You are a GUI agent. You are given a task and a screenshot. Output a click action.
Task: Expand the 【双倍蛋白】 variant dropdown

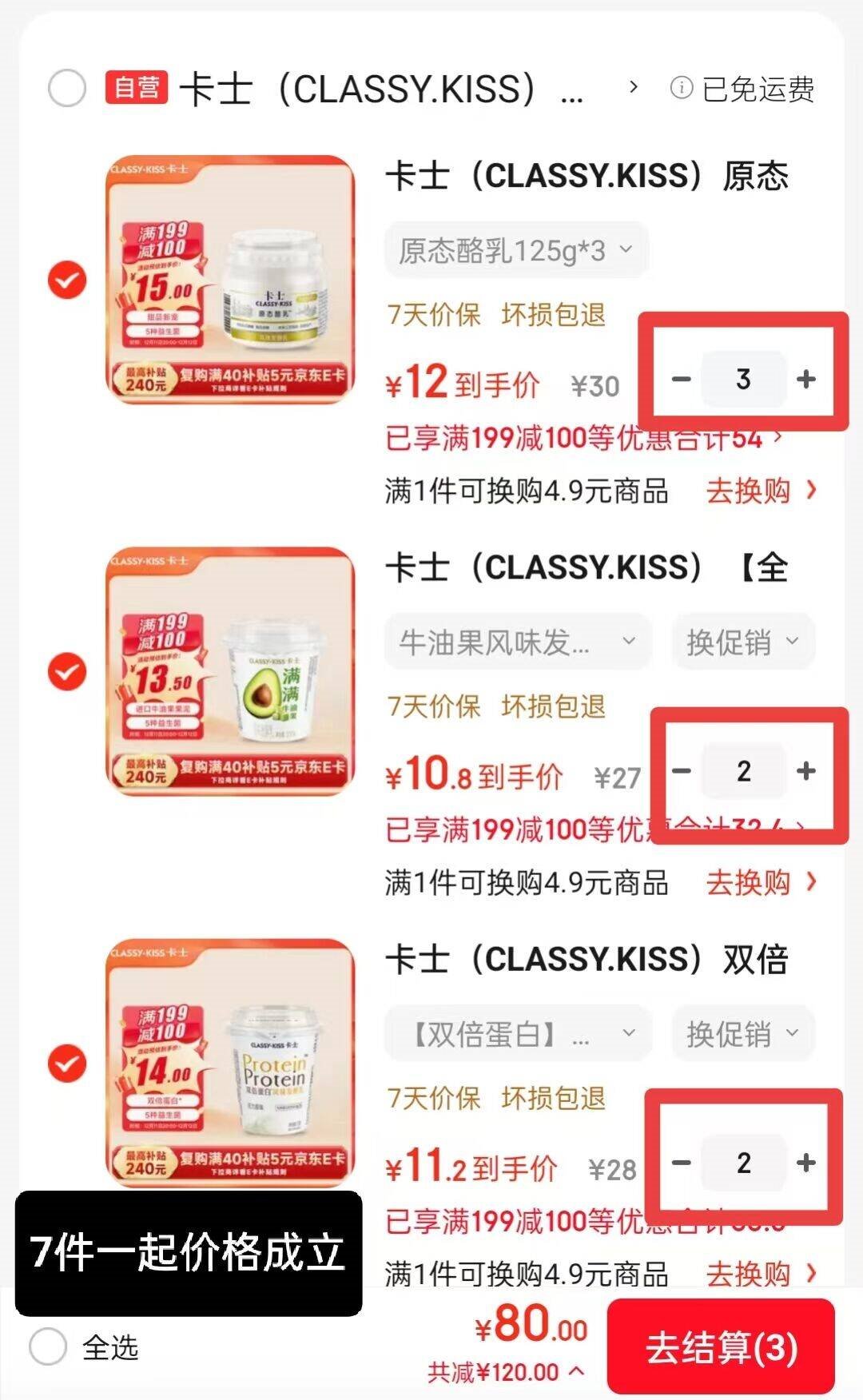coord(517,1034)
